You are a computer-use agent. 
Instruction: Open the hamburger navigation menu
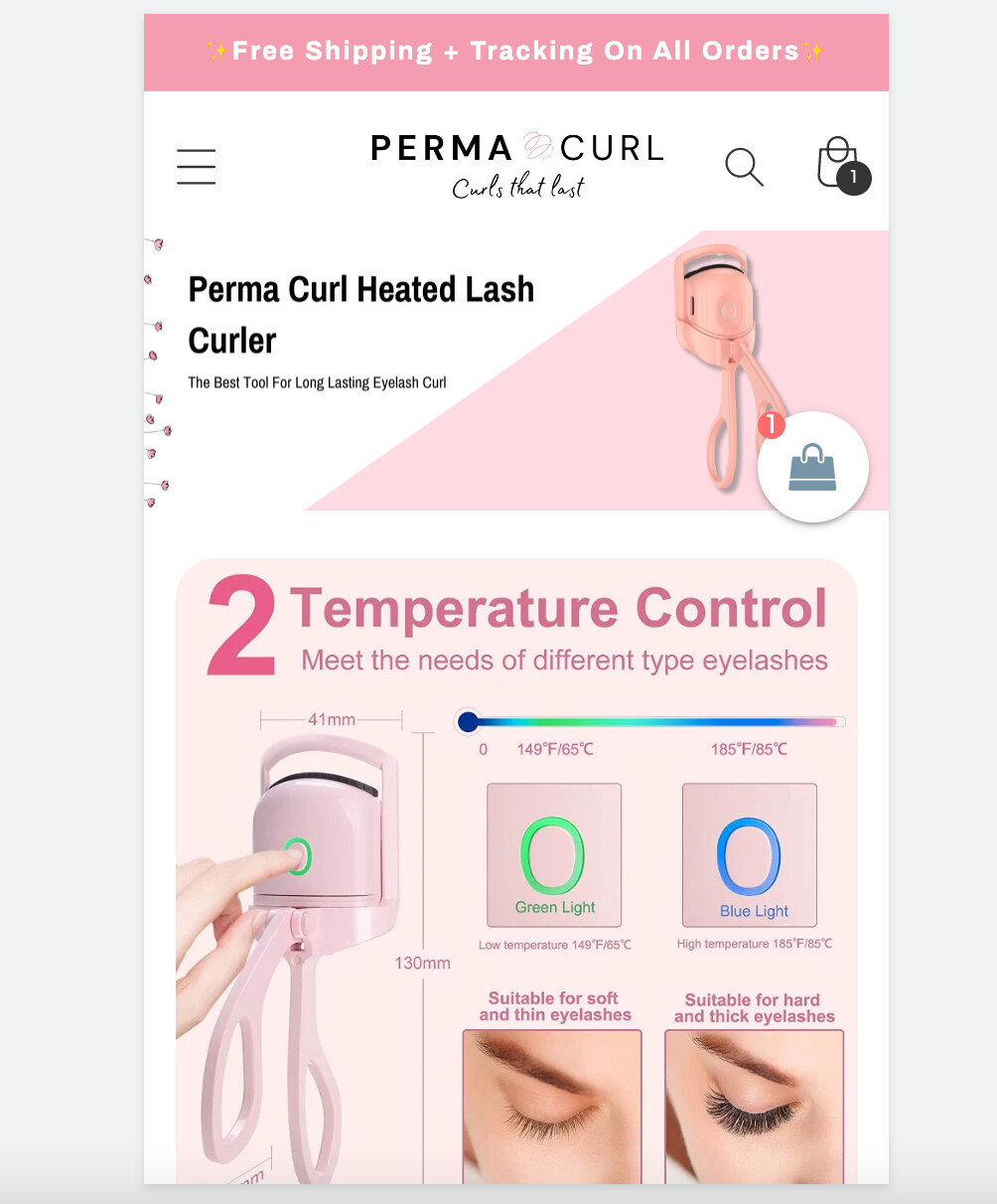[x=197, y=166]
